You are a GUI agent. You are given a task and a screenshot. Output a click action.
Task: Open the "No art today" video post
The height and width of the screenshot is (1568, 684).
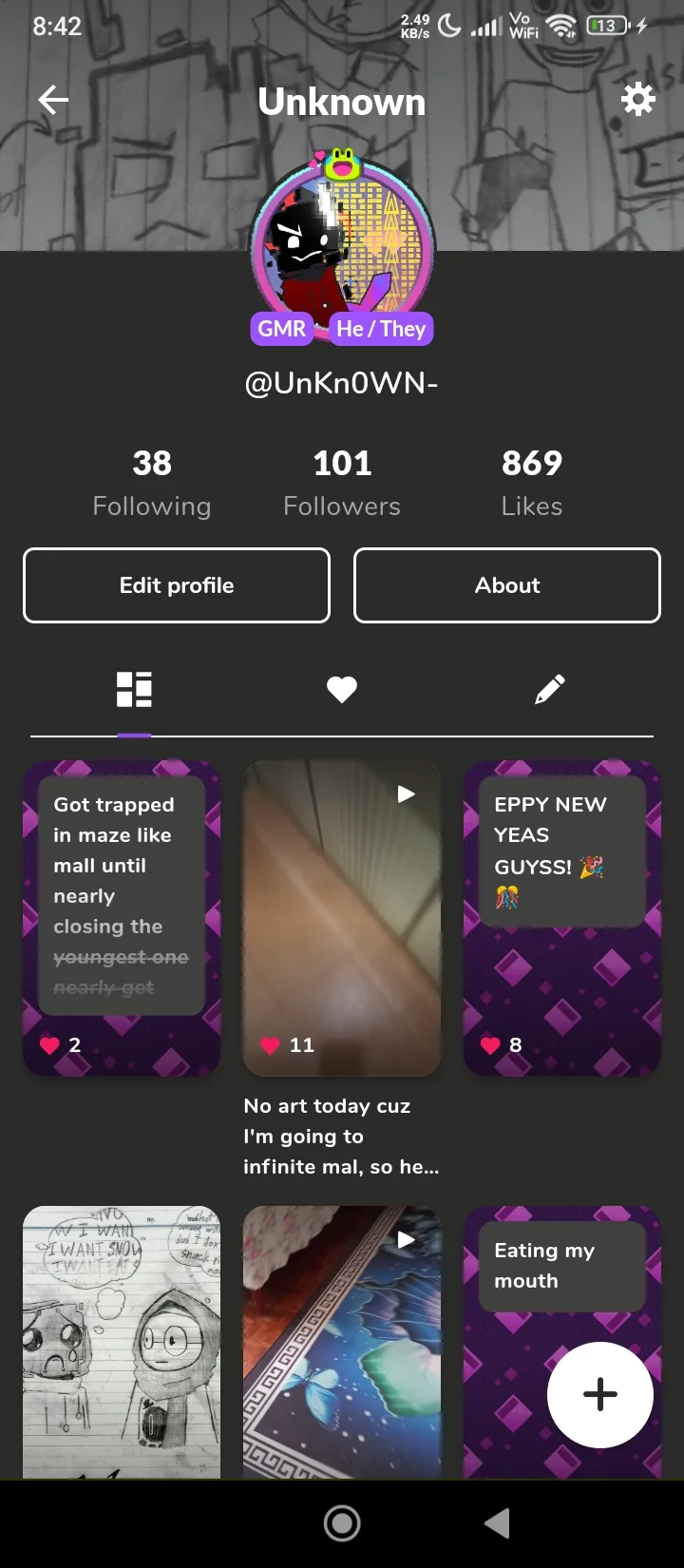click(342, 918)
